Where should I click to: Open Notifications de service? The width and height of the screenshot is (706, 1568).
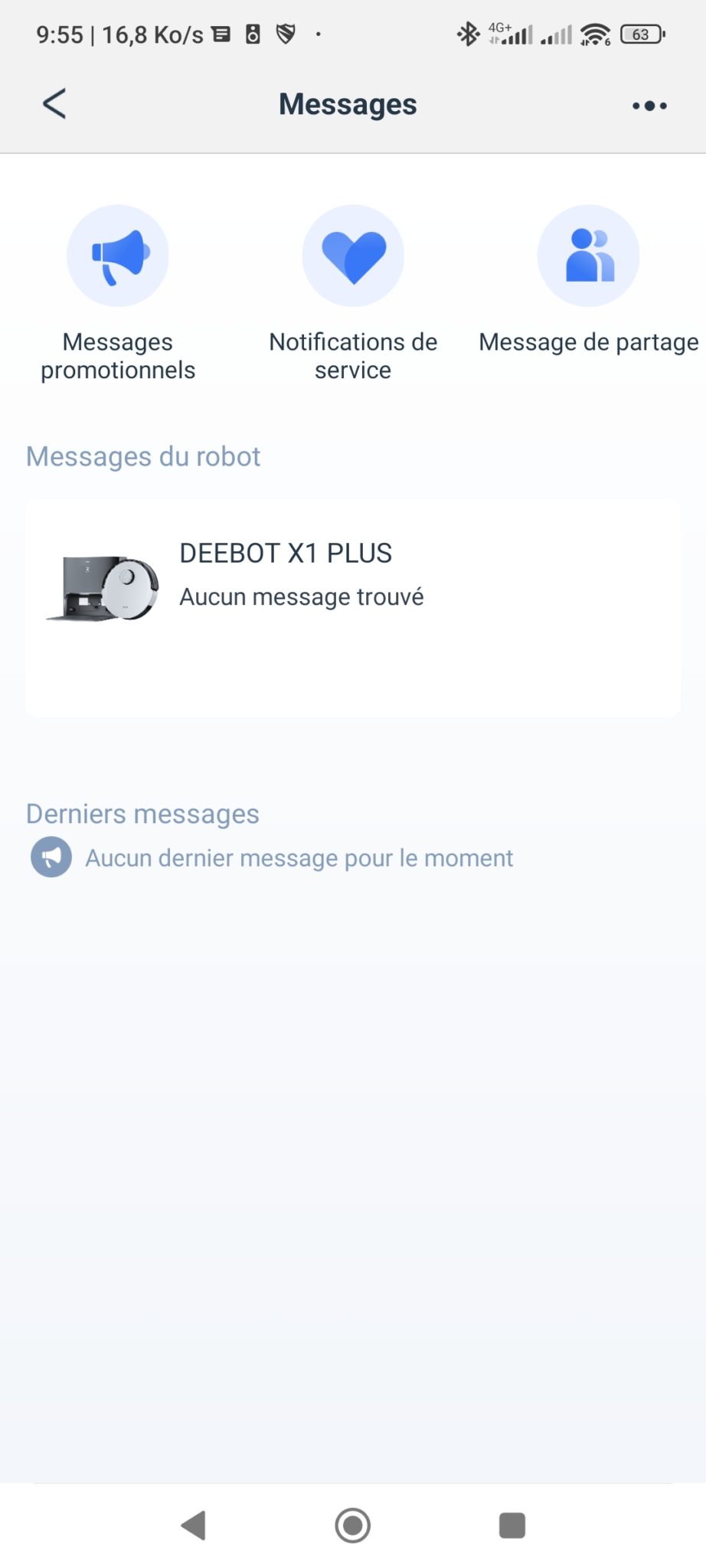point(353,293)
